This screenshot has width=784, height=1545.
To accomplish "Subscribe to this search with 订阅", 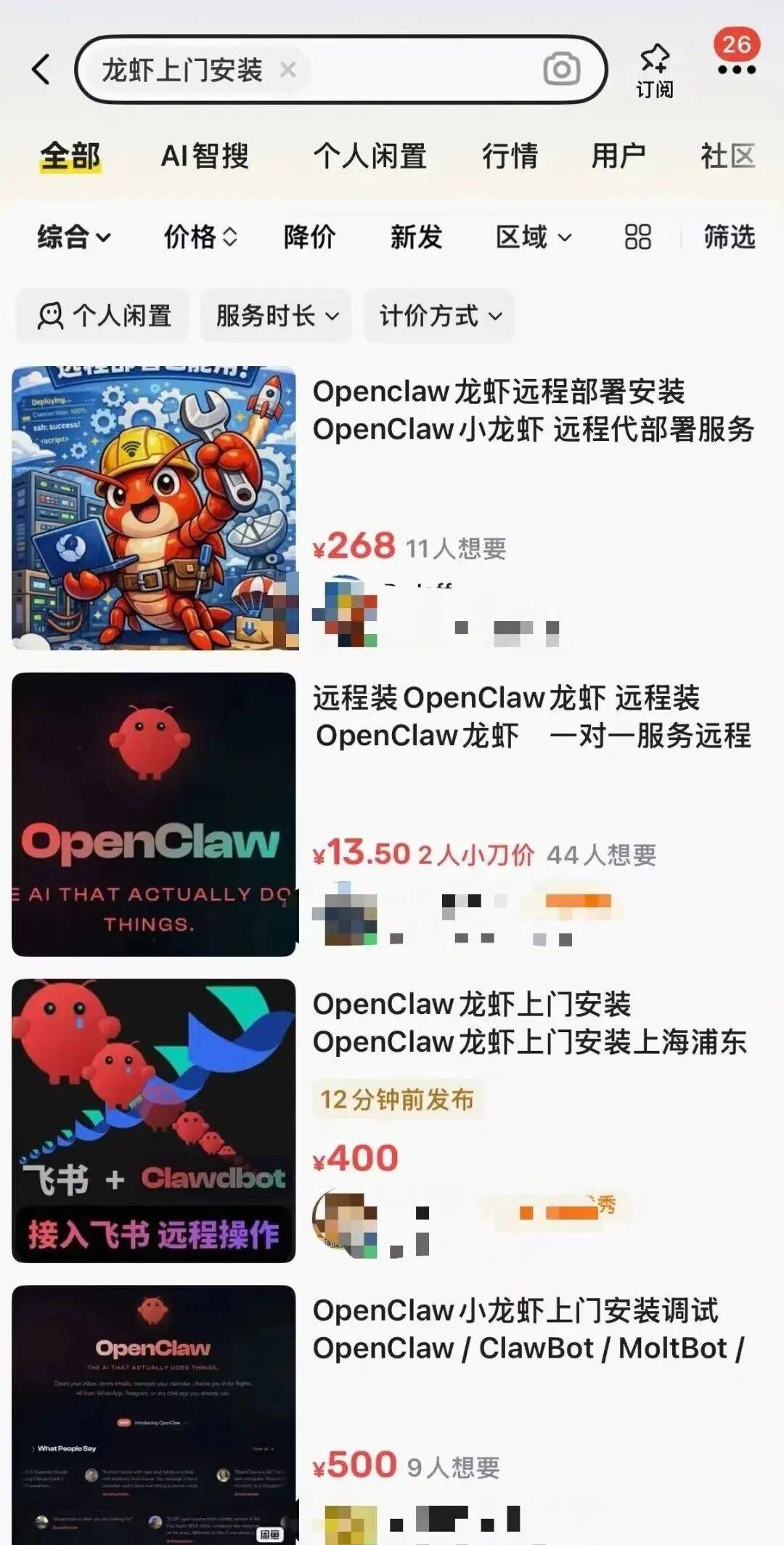I will coord(655,70).
